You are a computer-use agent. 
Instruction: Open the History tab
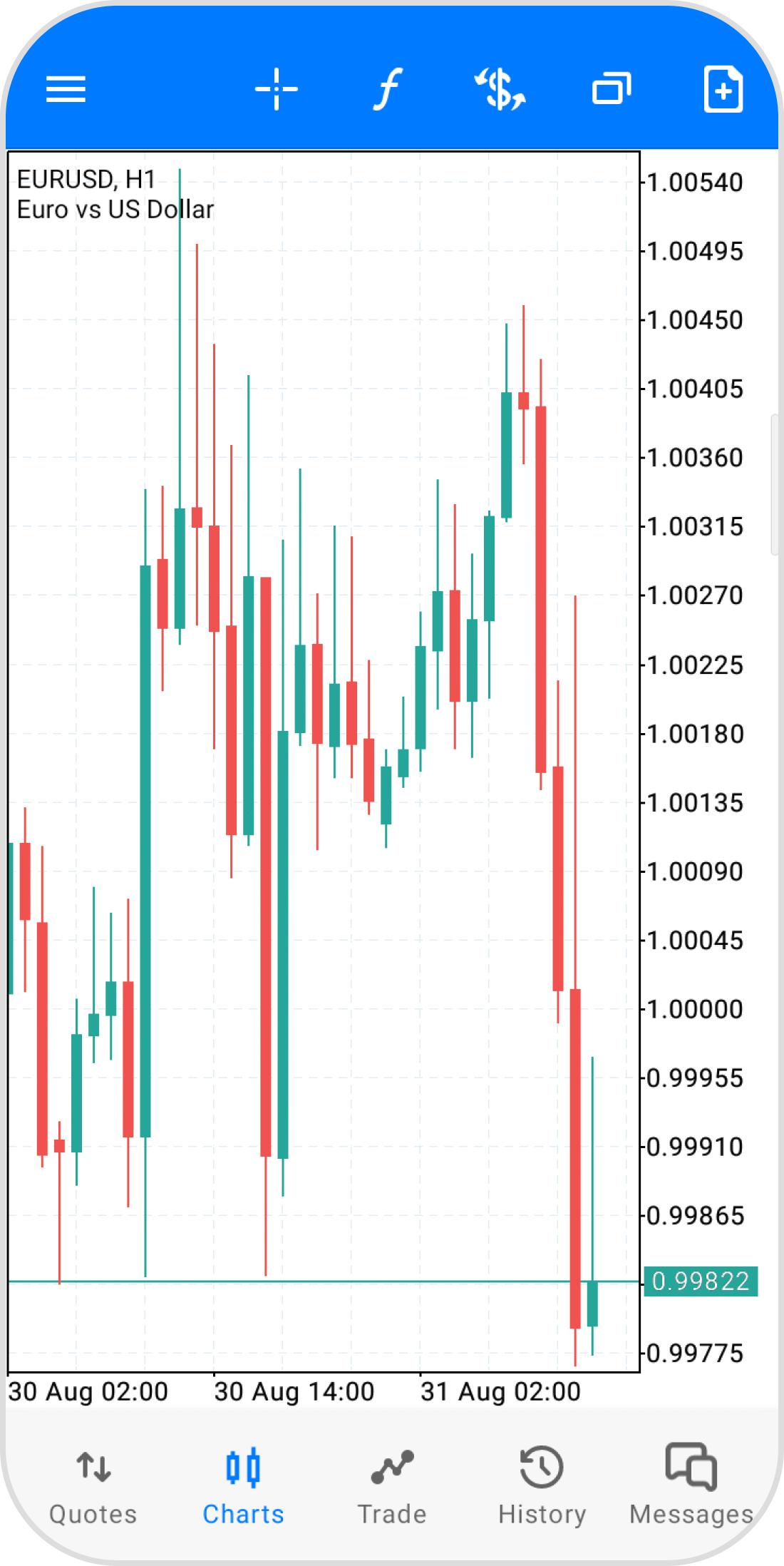(x=542, y=1483)
